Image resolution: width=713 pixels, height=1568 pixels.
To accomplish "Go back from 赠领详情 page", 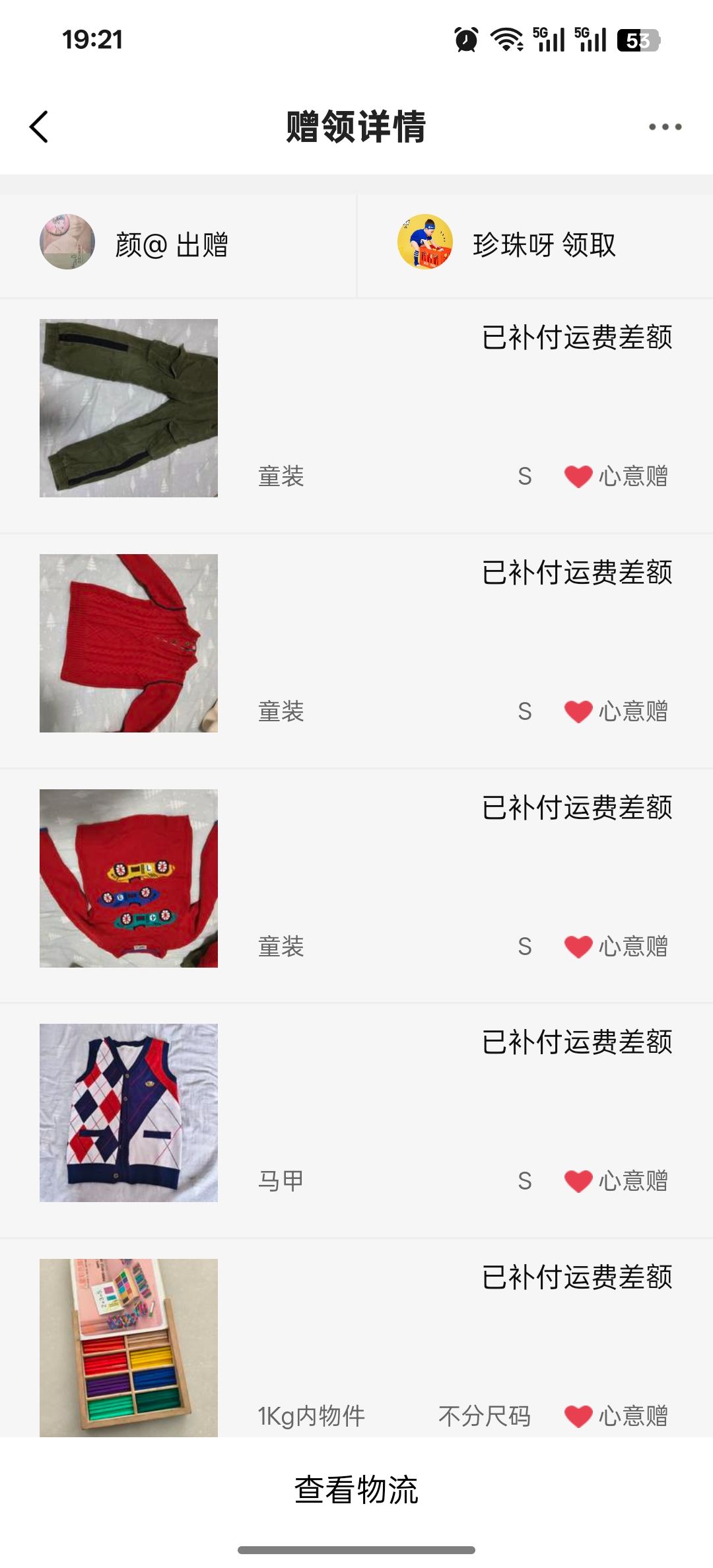I will 40,126.
